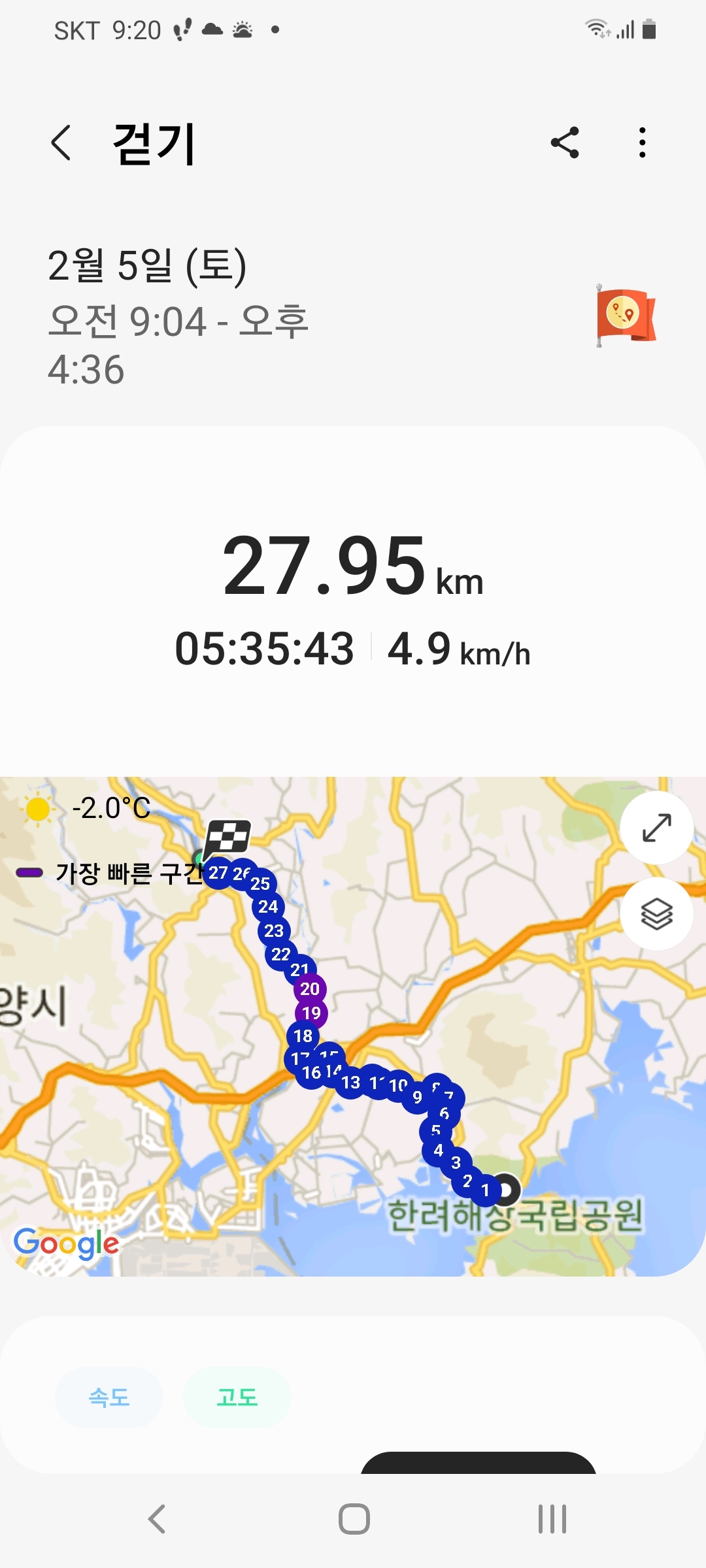The height and width of the screenshot is (1568, 706).
Task: Go to the home screen
Action: point(354,1519)
